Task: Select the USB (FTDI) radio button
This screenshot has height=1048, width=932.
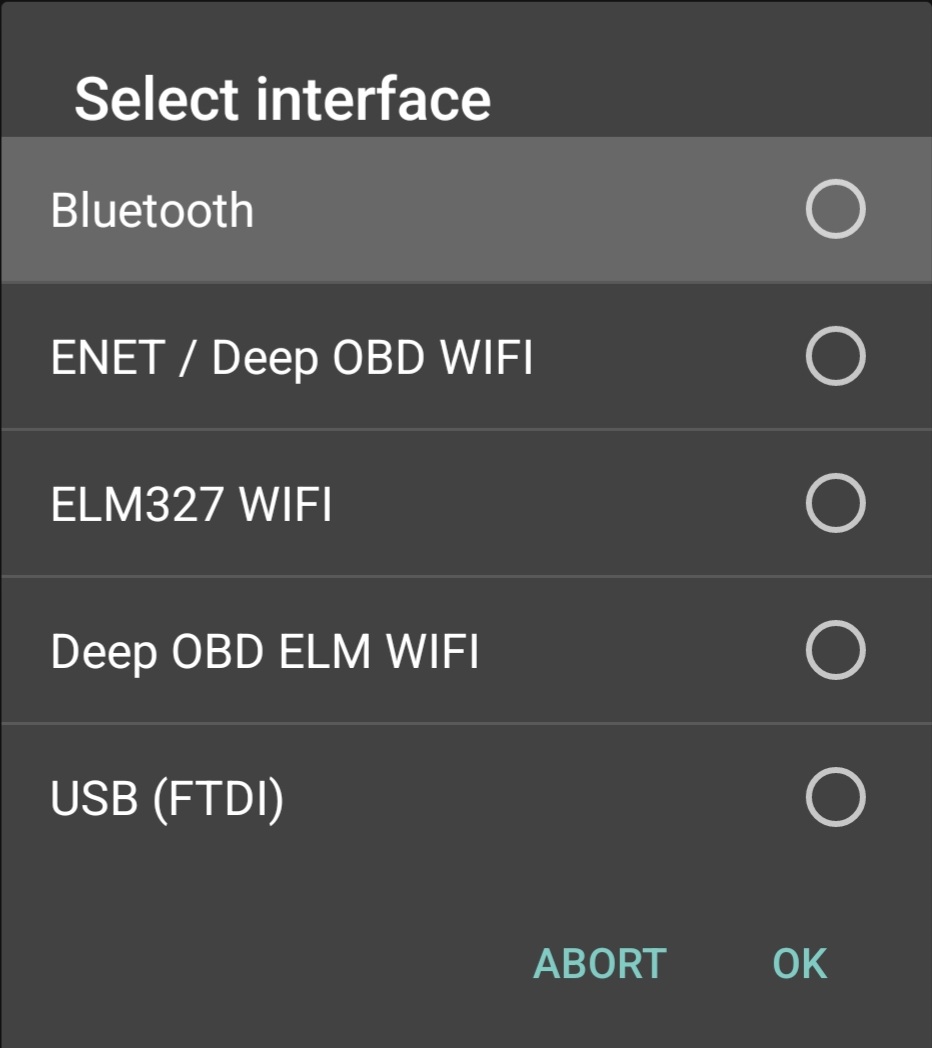Action: point(836,797)
